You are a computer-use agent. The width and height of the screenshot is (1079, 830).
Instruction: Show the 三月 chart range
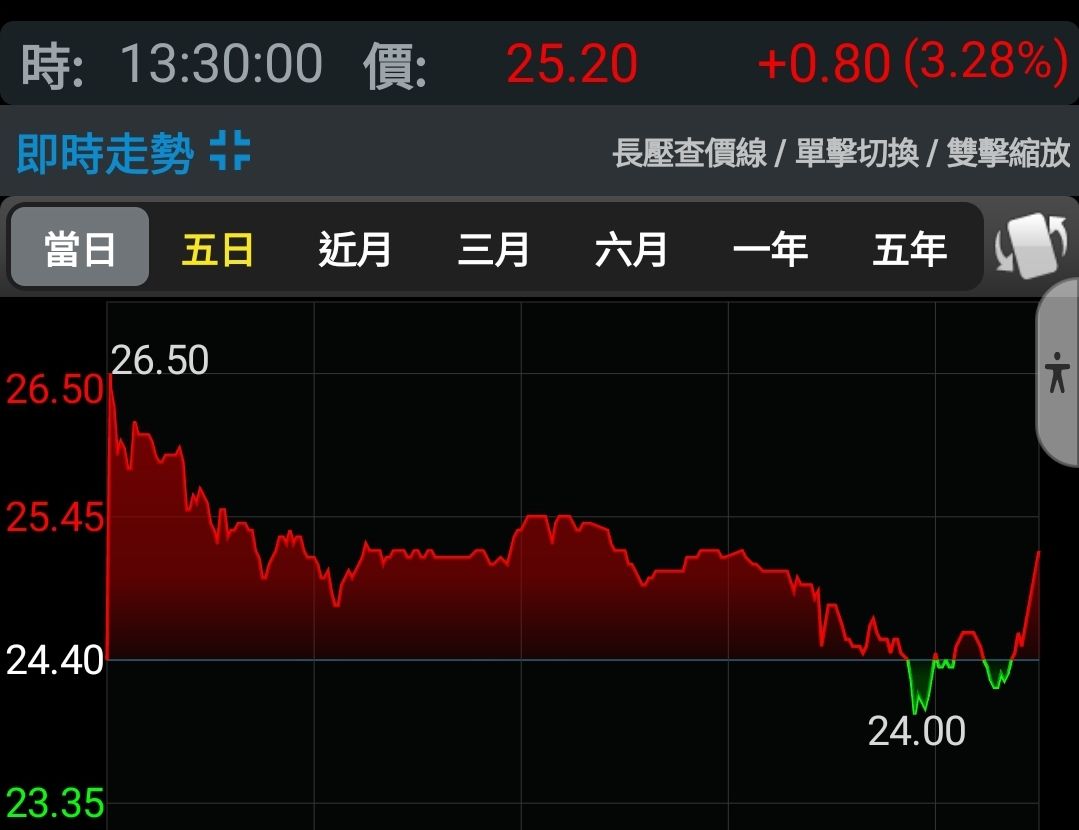494,249
